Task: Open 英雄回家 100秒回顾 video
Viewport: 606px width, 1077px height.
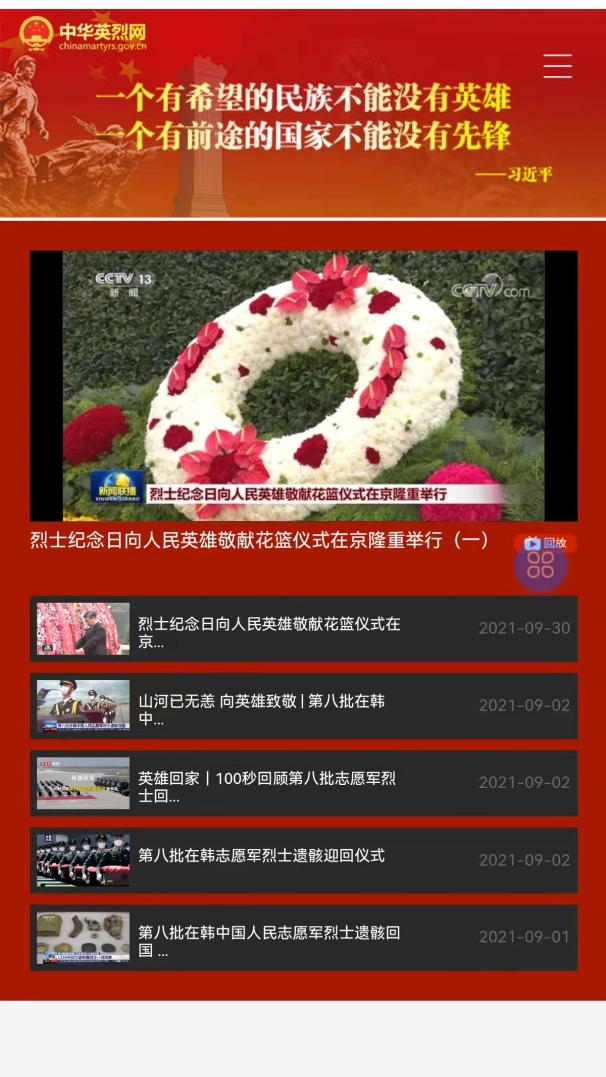Action: click(303, 783)
